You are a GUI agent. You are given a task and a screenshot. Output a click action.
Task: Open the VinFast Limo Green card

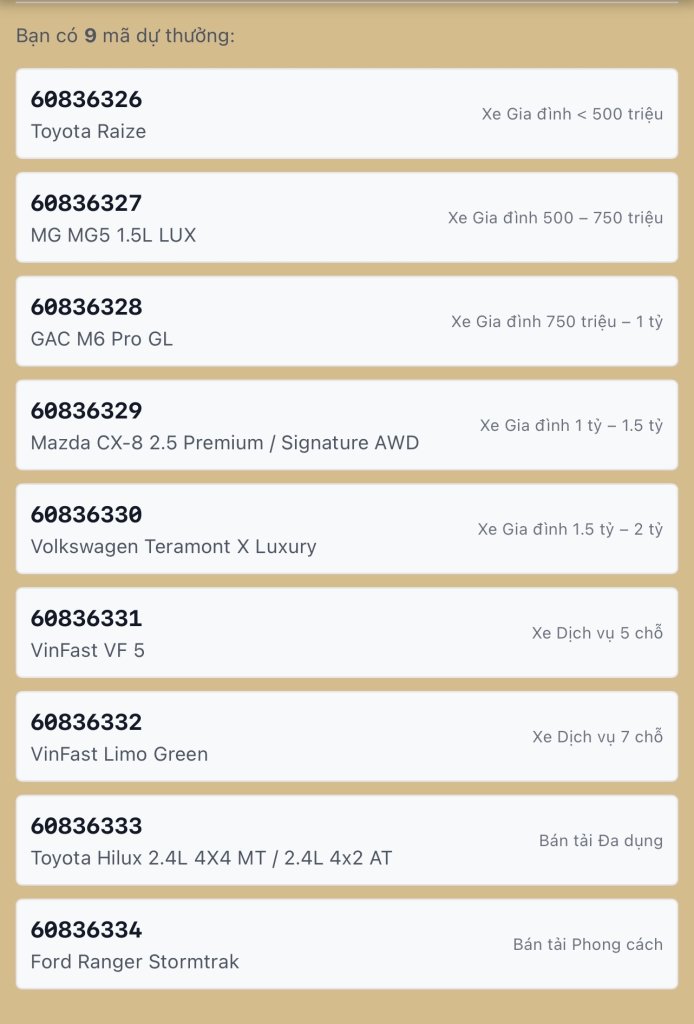point(346,737)
